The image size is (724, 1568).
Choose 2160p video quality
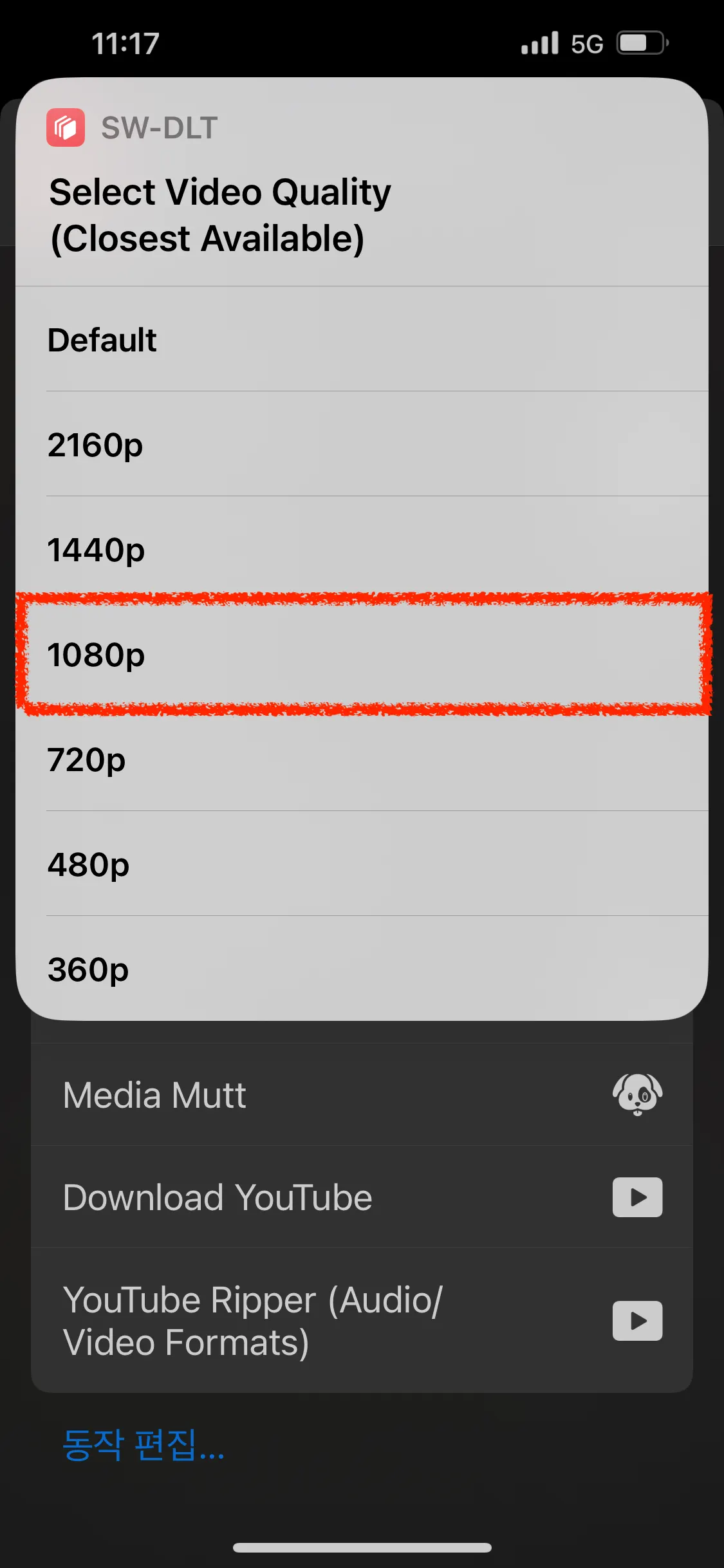pos(360,444)
